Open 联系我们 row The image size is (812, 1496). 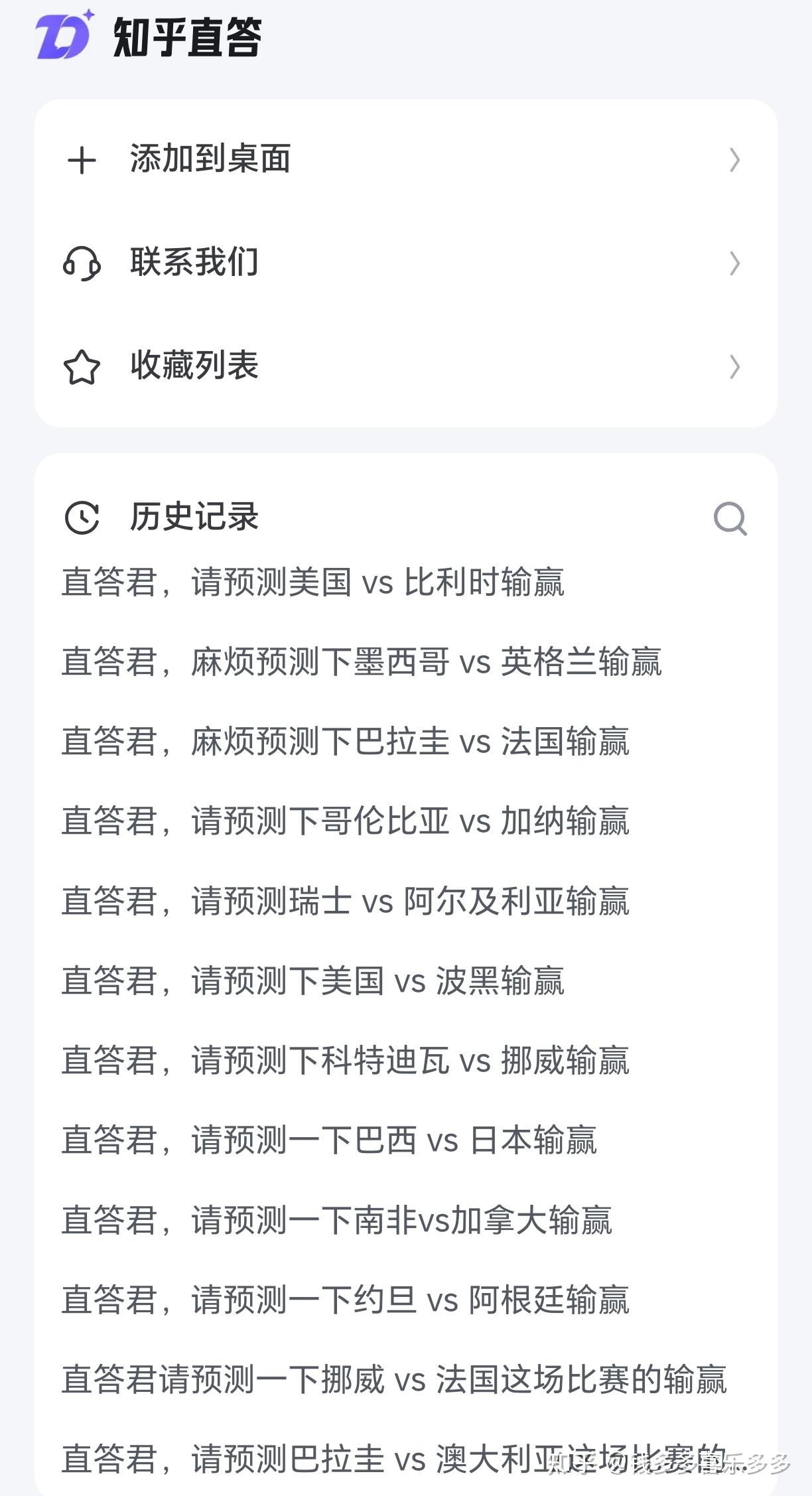pos(405,263)
